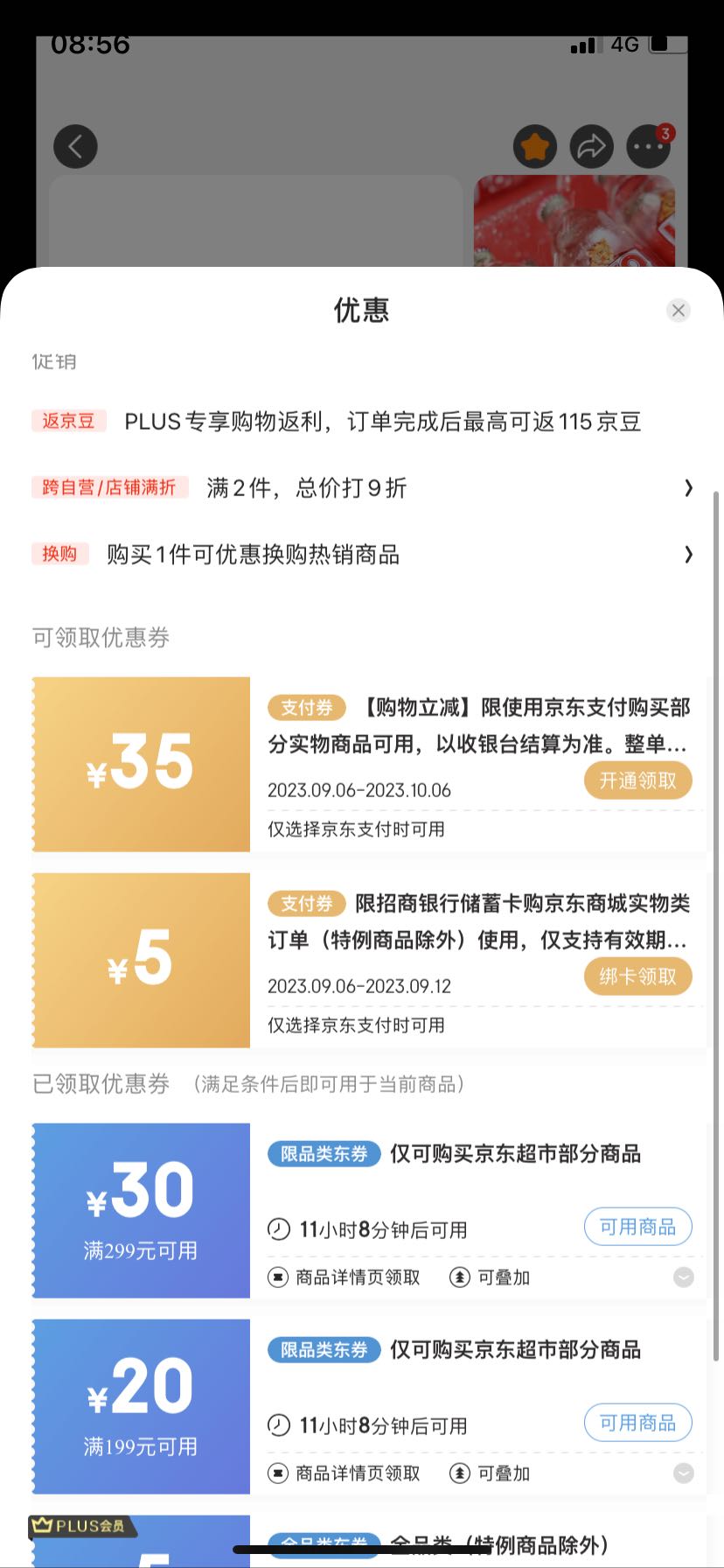The height and width of the screenshot is (1568, 724).
Task: Tap 开通领取 on the ¥35 coupon
Action: tap(637, 780)
